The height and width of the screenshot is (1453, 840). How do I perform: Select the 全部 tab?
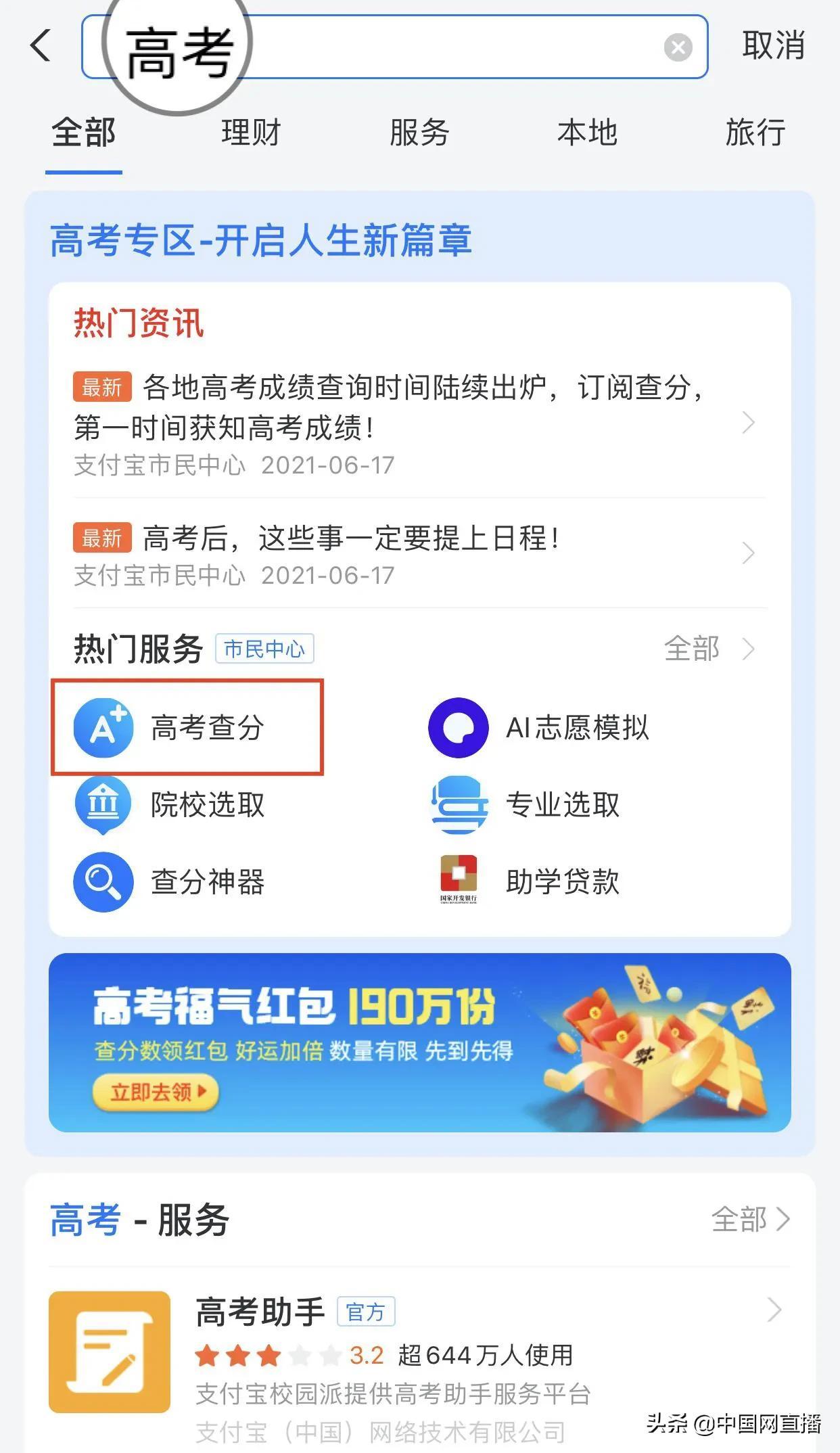(x=84, y=133)
